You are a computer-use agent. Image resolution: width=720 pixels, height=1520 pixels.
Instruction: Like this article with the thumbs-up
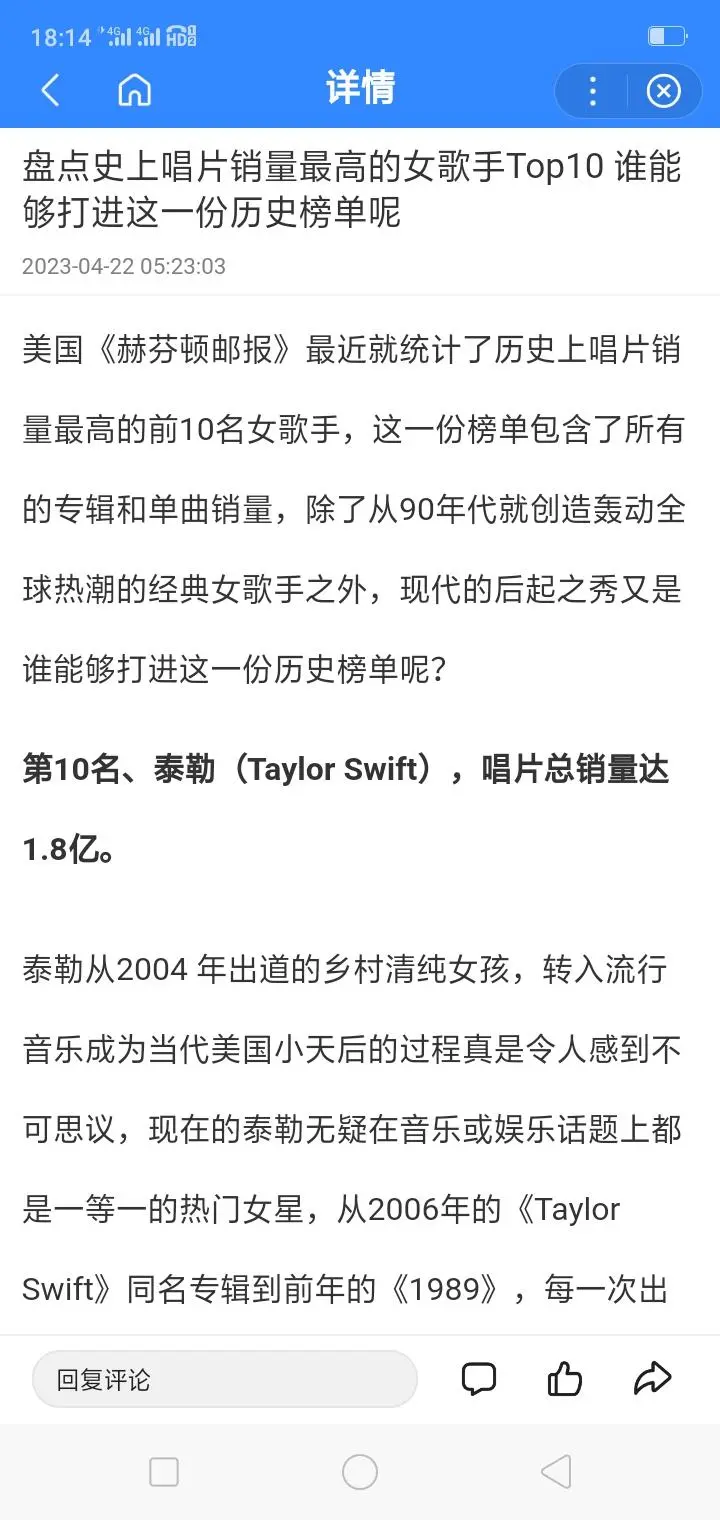click(x=565, y=1379)
